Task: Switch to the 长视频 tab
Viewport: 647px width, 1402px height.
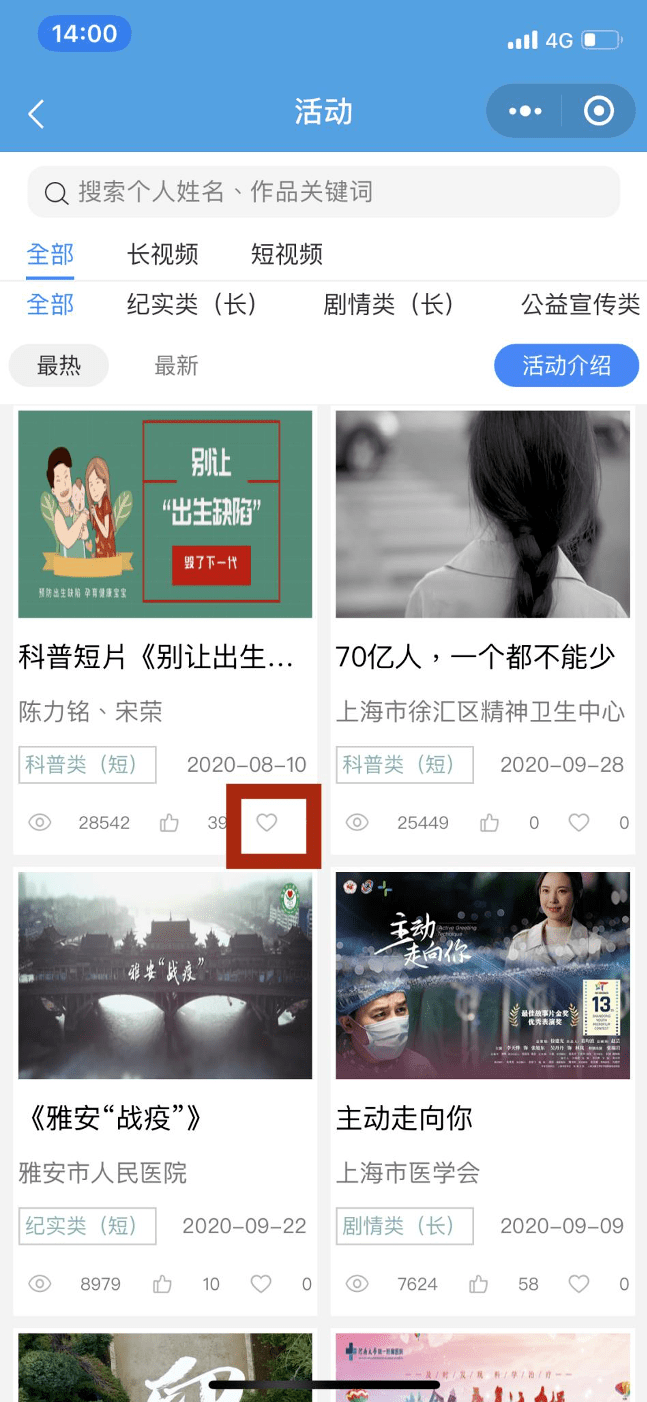Action: 163,254
